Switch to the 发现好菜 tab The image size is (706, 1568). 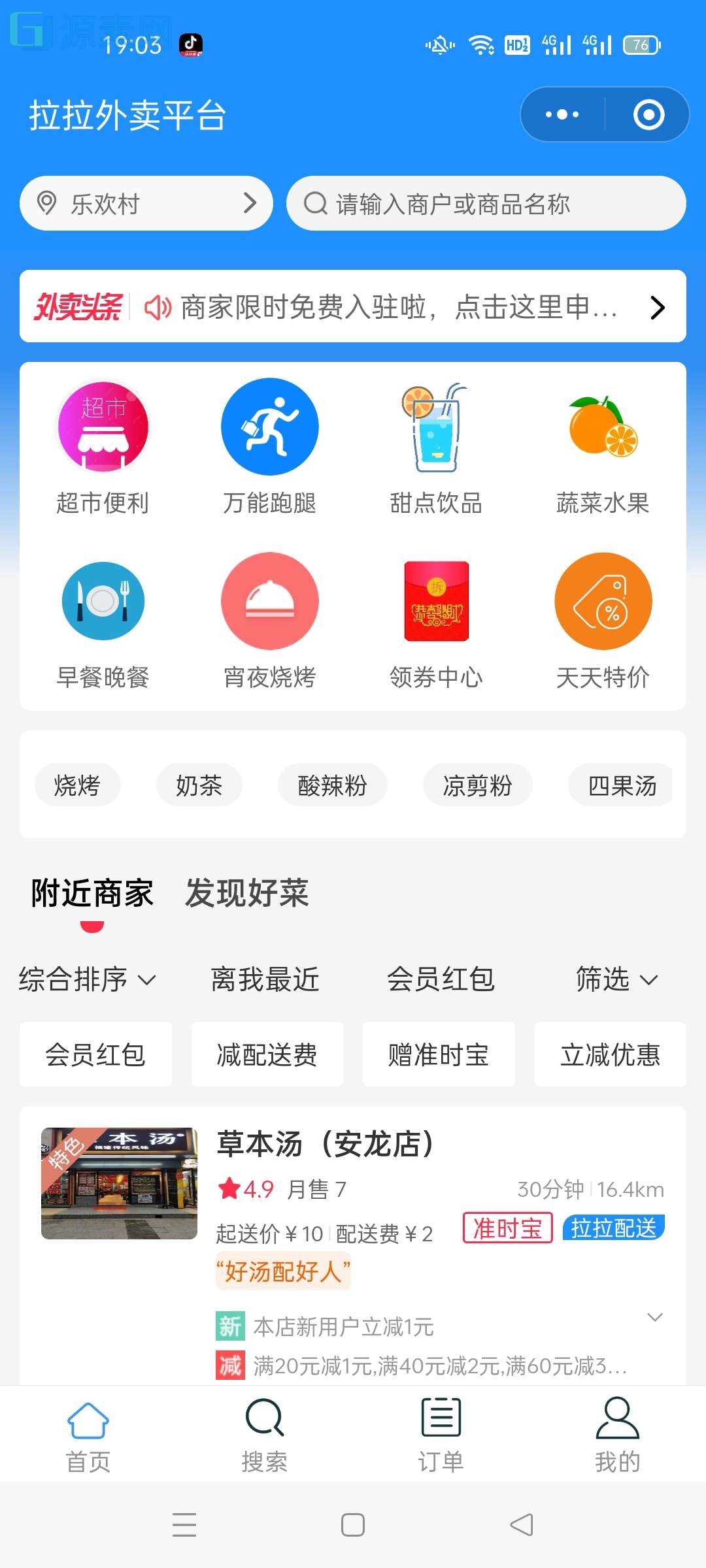tap(248, 892)
